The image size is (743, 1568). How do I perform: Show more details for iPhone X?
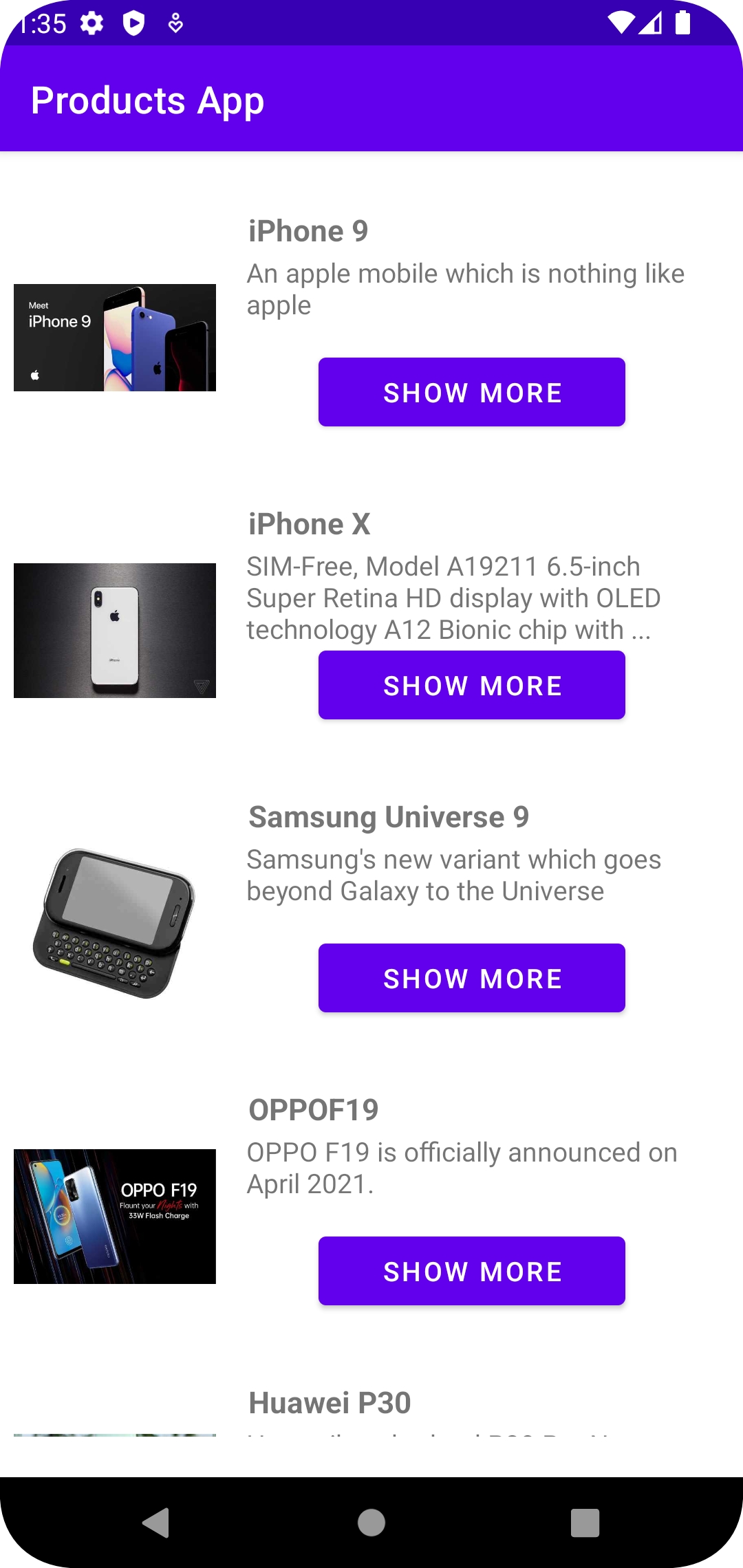pyautogui.click(x=471, y=685)
